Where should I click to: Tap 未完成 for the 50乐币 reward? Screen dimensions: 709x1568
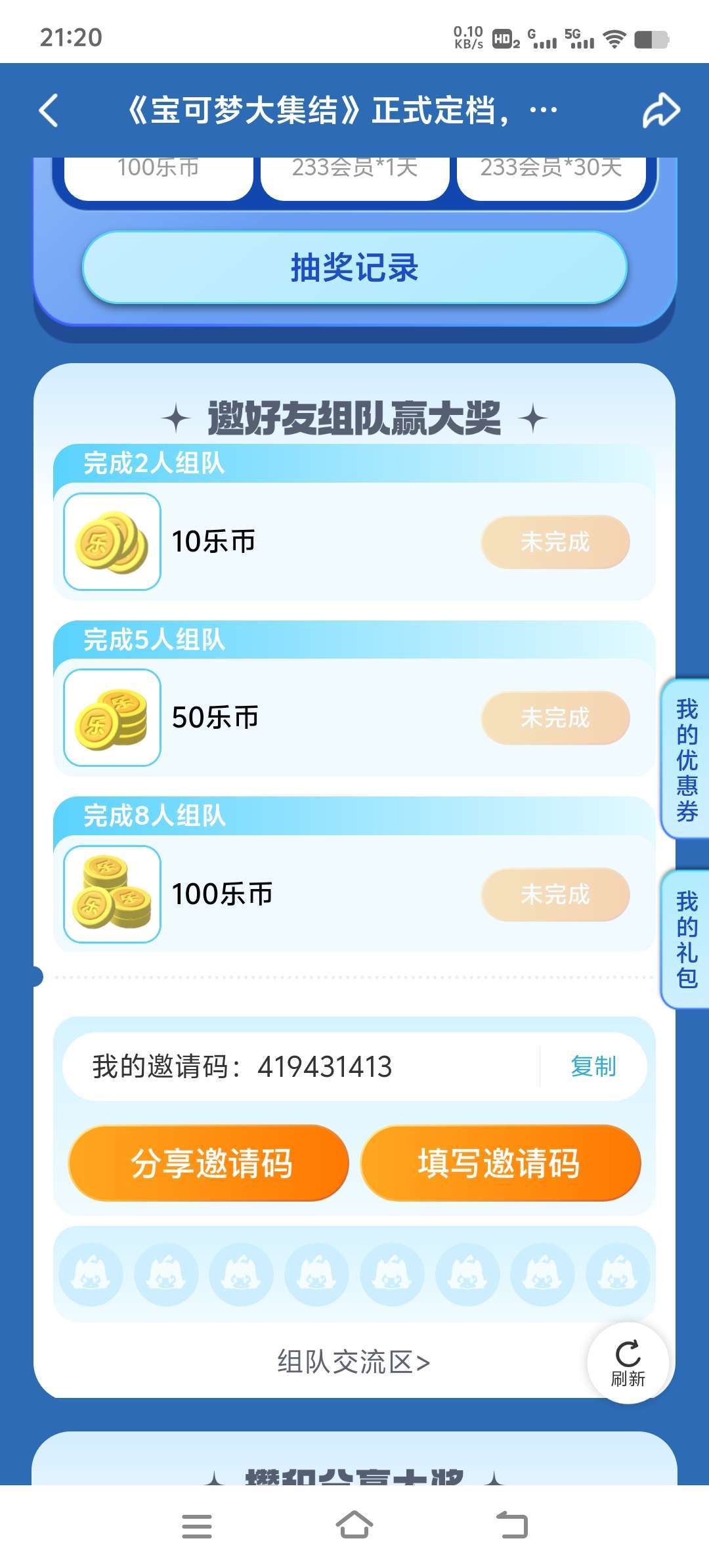pyautogui.click(x=555, y=718)
